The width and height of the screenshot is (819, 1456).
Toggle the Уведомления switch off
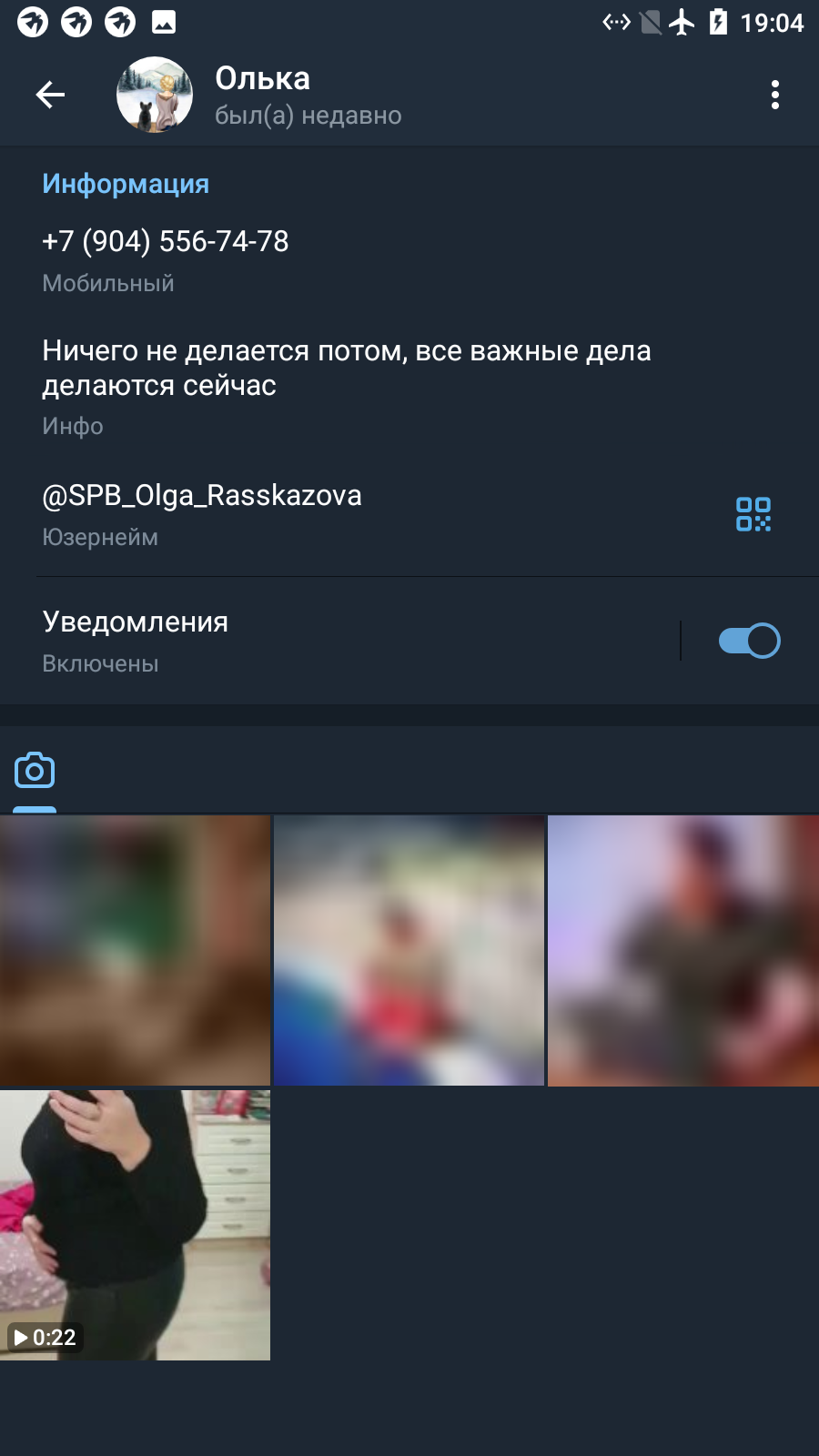pos(750,641)
